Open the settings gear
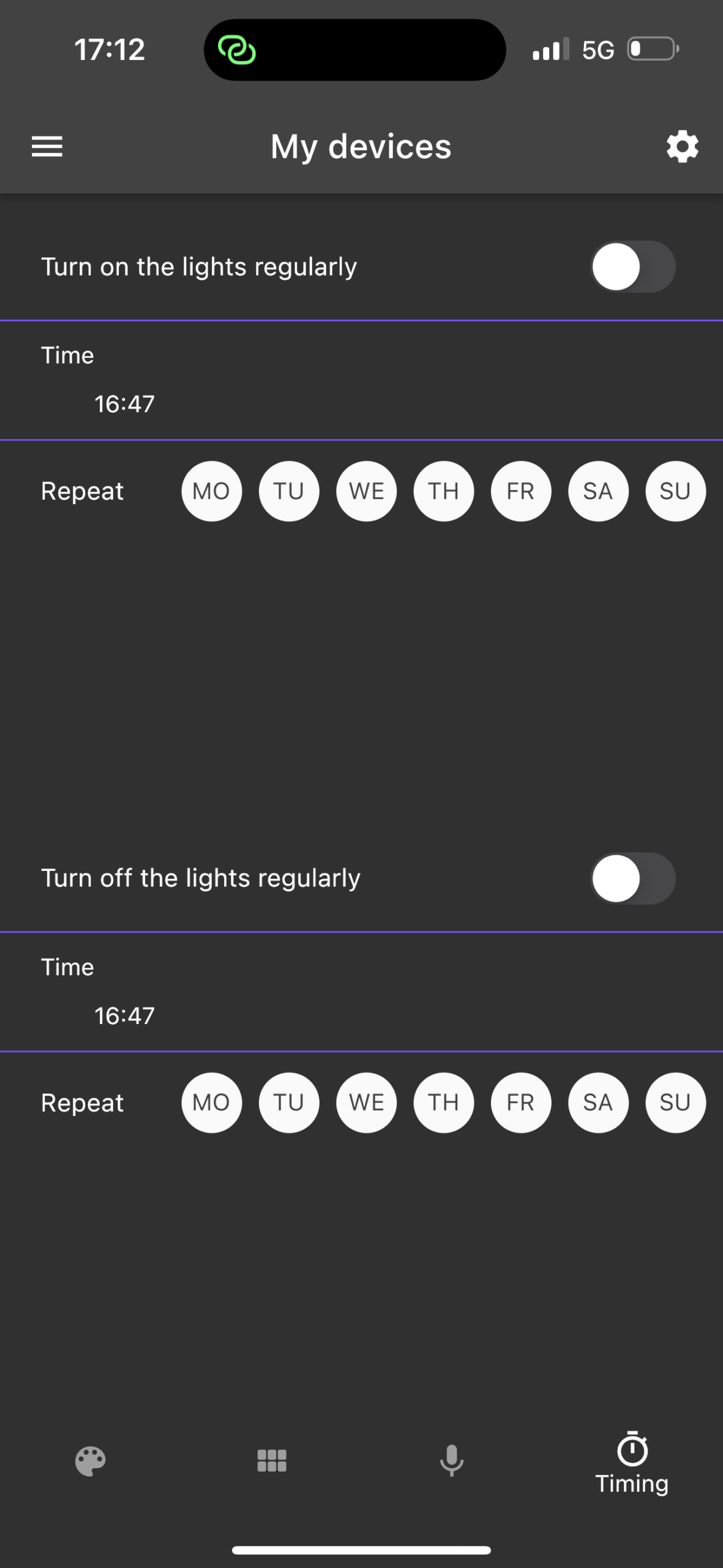723x1568 pixels. click(682, 147)
